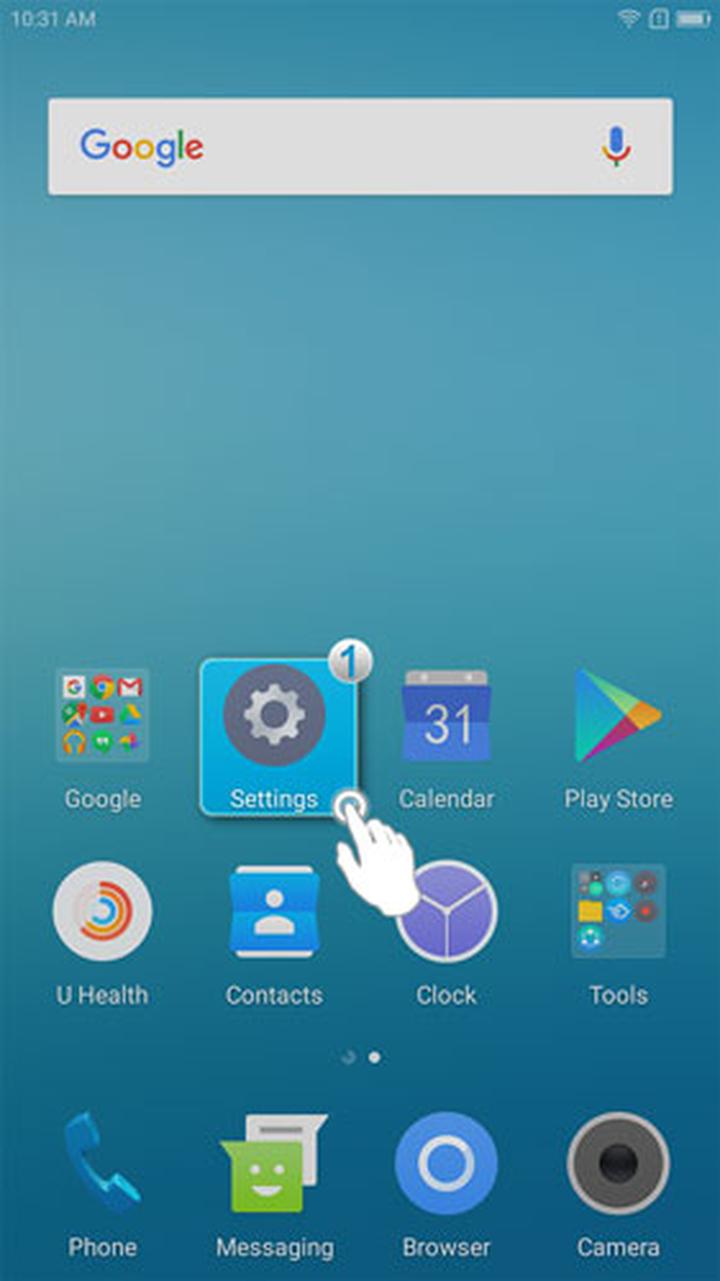The height and width of the screenshot is (1281, 720).
Task: Open the Tools folder
Action: [618, 912]
